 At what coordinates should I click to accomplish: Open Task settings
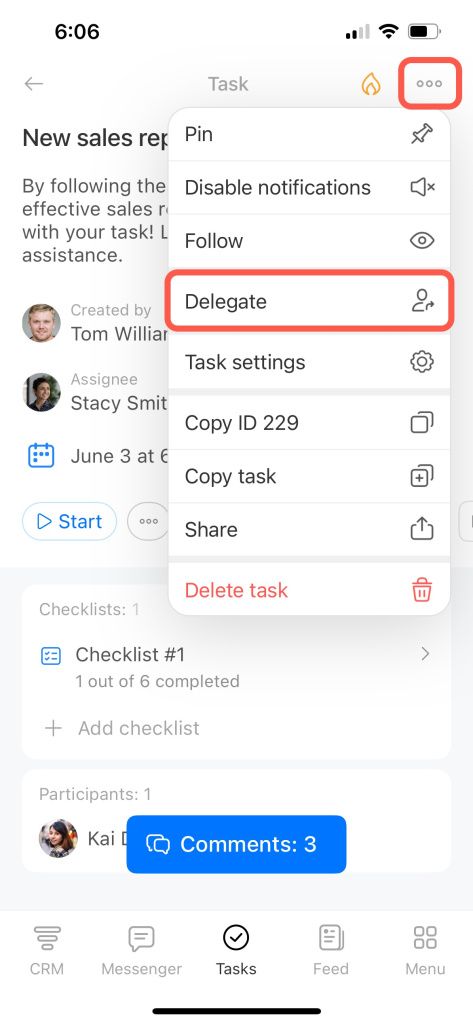coord(309,362)
